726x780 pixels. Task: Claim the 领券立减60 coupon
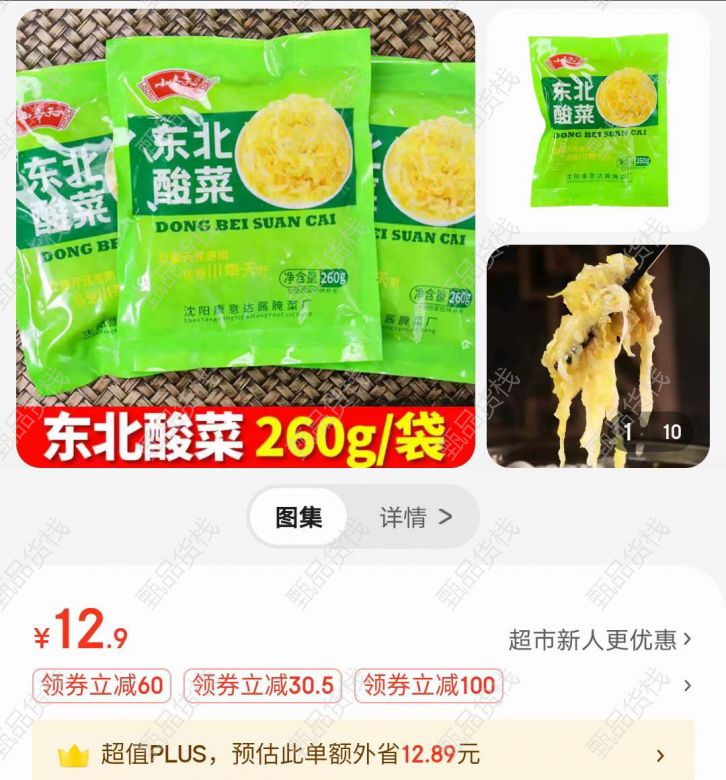pos(102,685)
